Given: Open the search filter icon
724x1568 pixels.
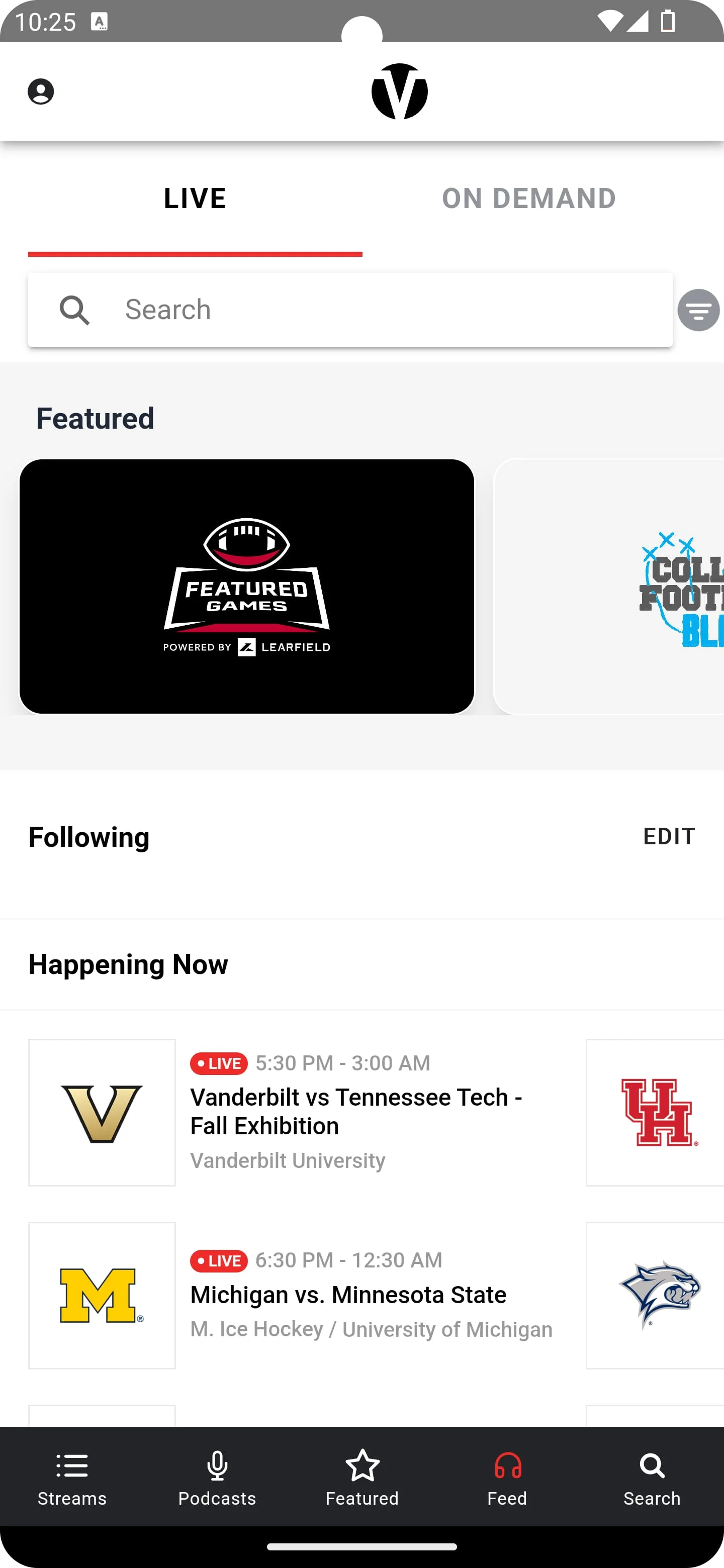Looking at the screenshot, I should coord(698,310).
